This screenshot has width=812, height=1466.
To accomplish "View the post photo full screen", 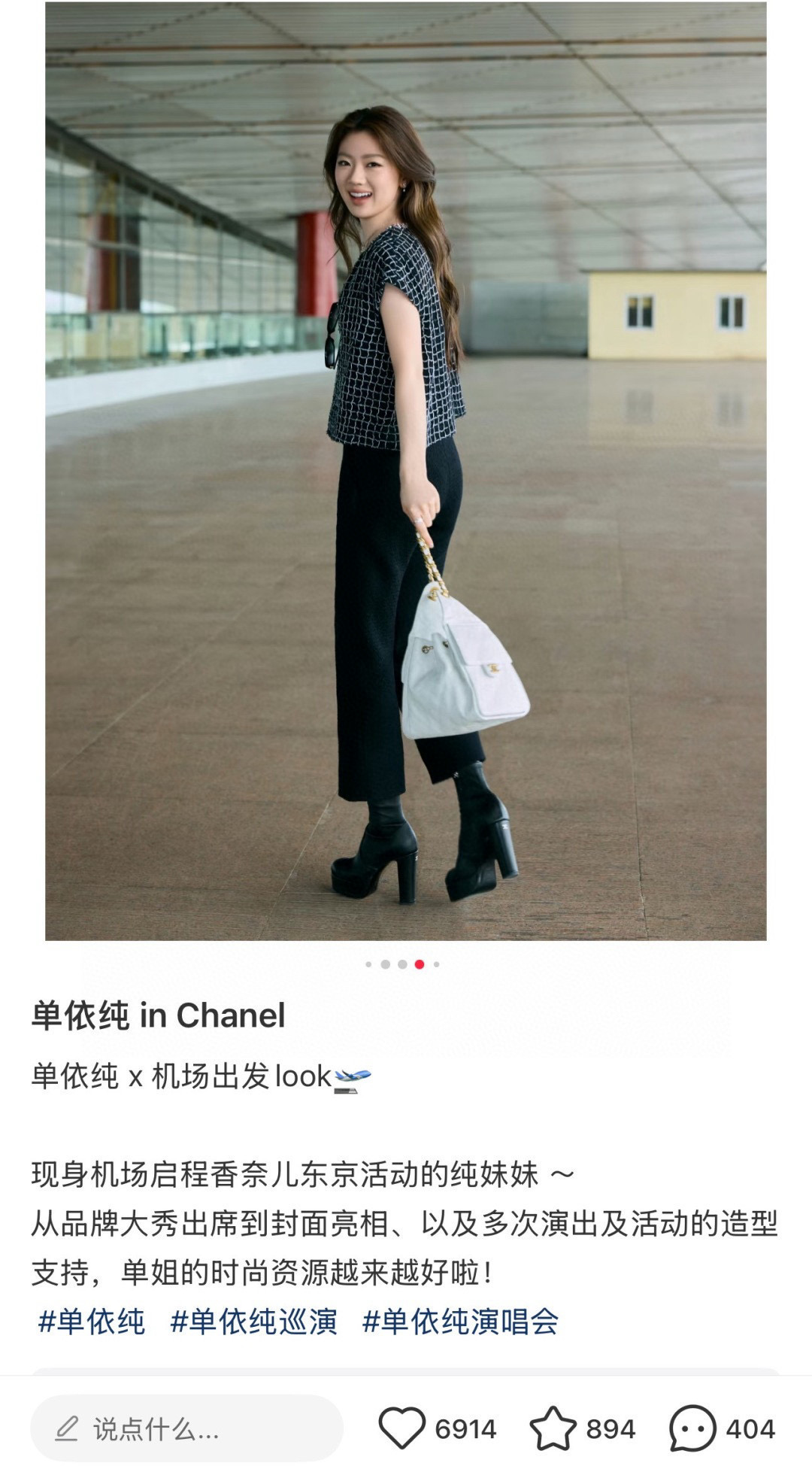I will [406, 470].
